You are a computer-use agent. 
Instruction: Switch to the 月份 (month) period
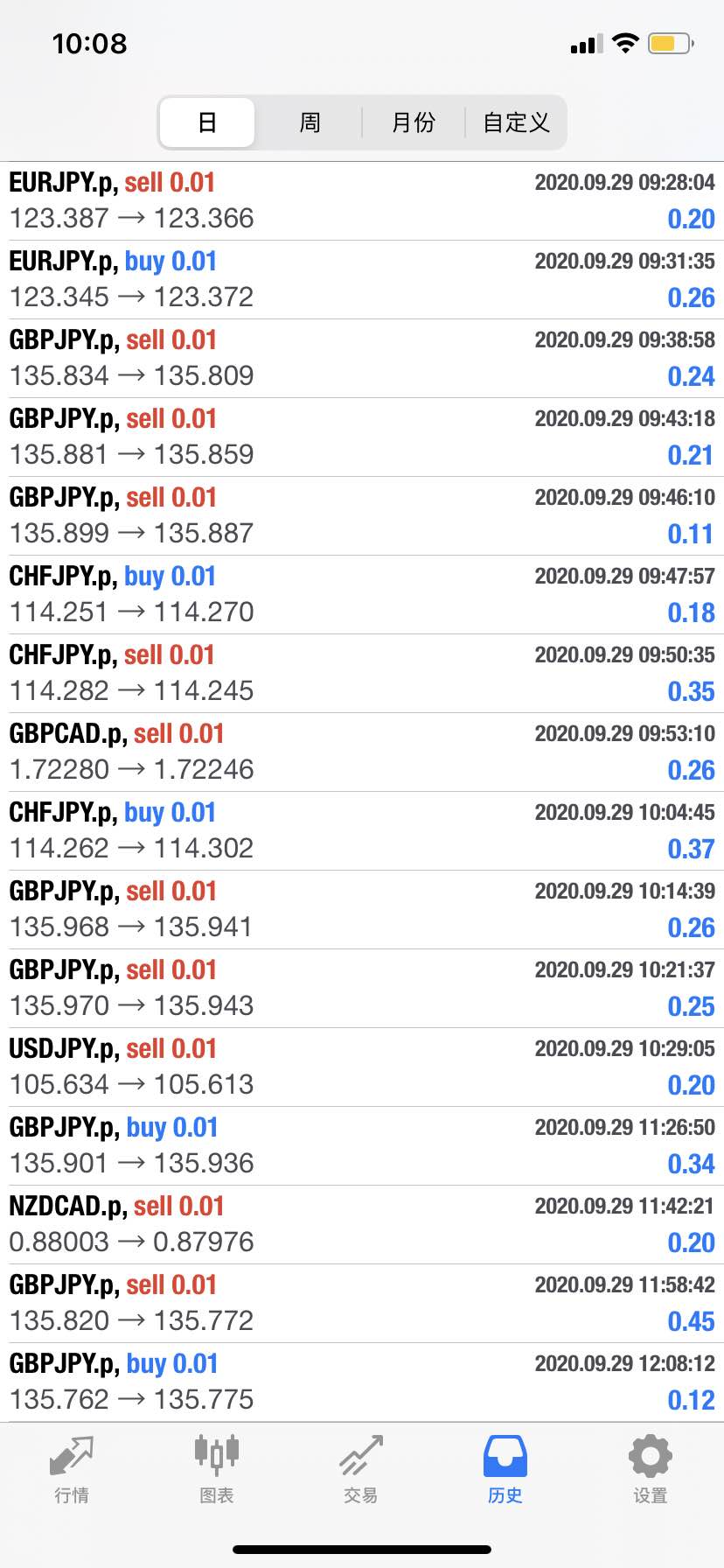(x=413, y=122)
